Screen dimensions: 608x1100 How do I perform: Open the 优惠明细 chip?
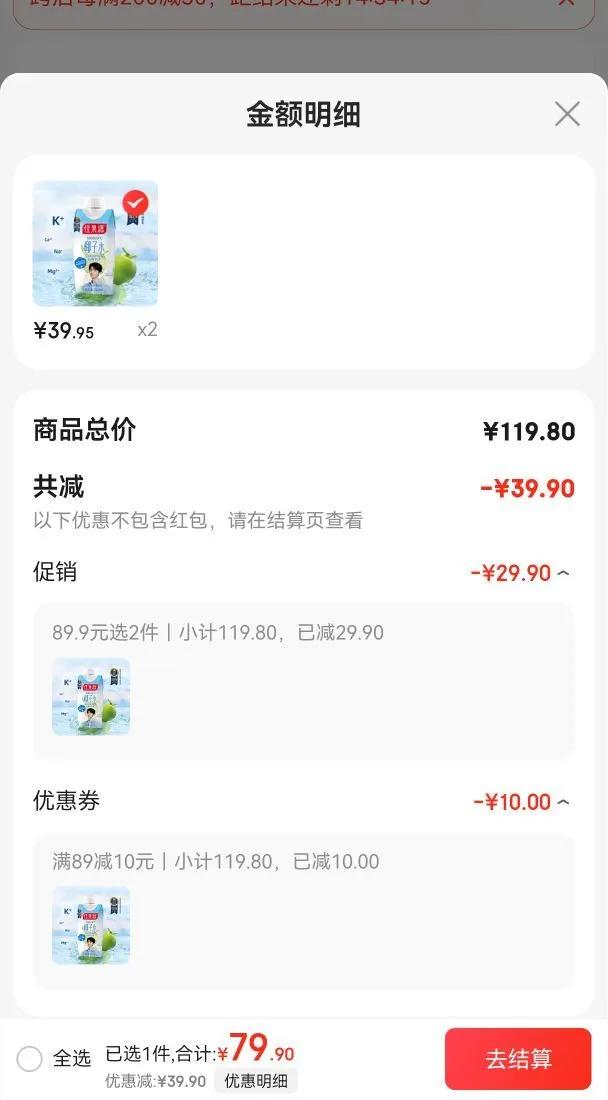[256, 1081]
